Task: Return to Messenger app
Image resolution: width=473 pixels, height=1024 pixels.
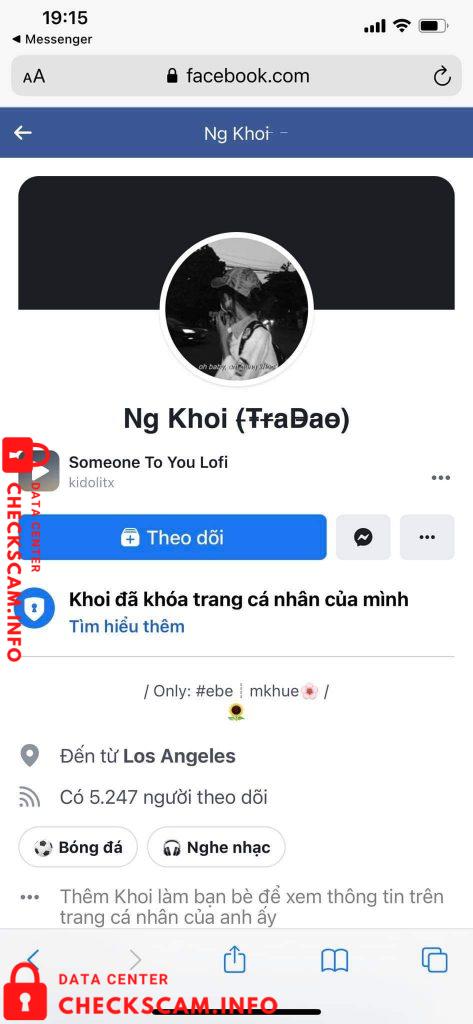Action: pyautogui.click(x=52, y=39)
